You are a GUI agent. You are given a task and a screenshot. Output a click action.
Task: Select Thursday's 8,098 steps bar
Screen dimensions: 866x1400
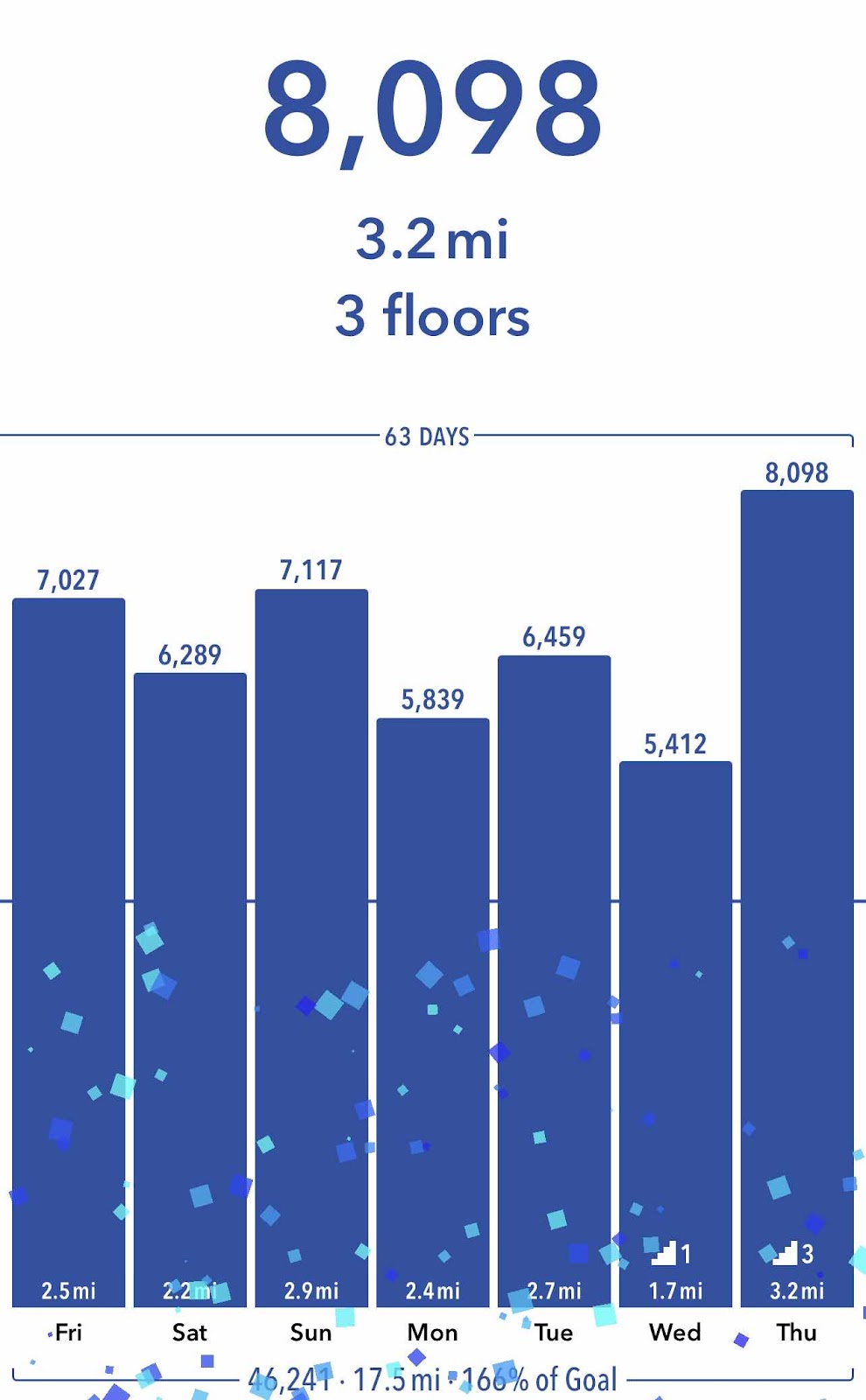(x=797, y=898)
